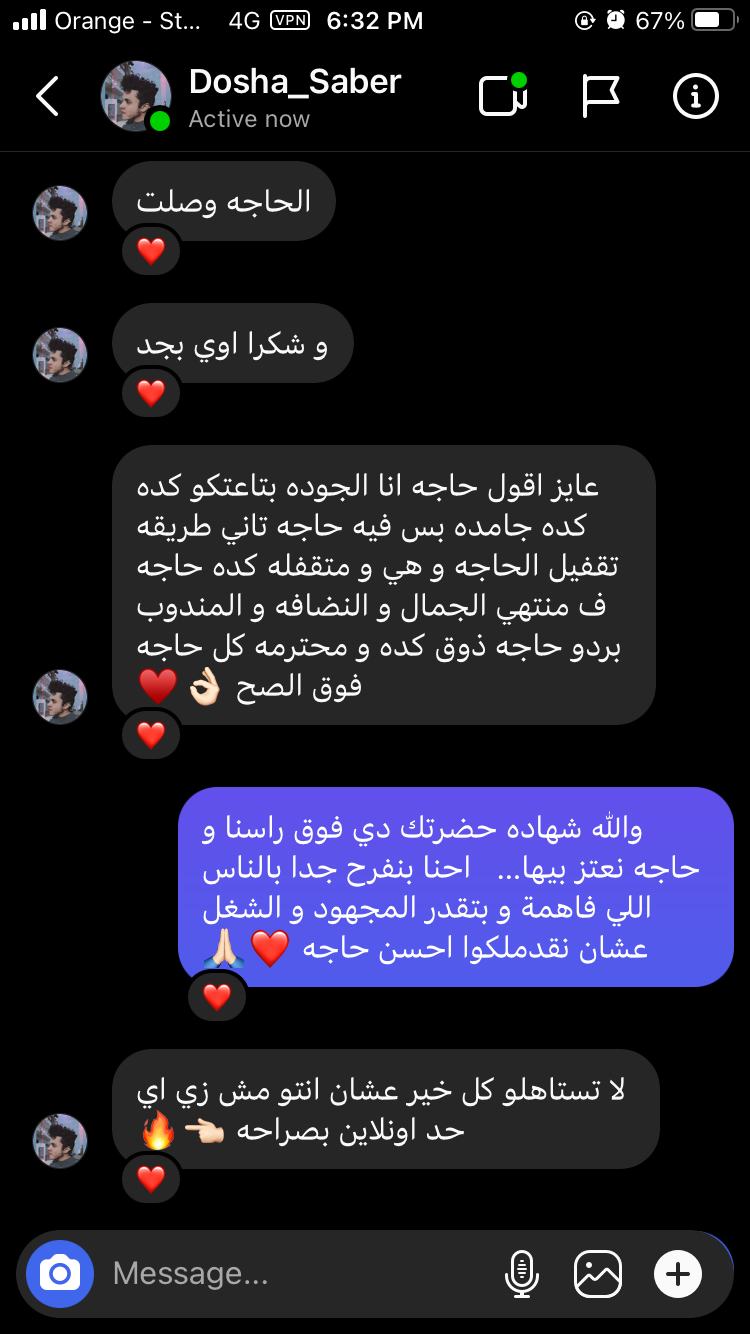Flag this conversation
This screenshot has height=1334, width=750.
click(x=601, y=96)
